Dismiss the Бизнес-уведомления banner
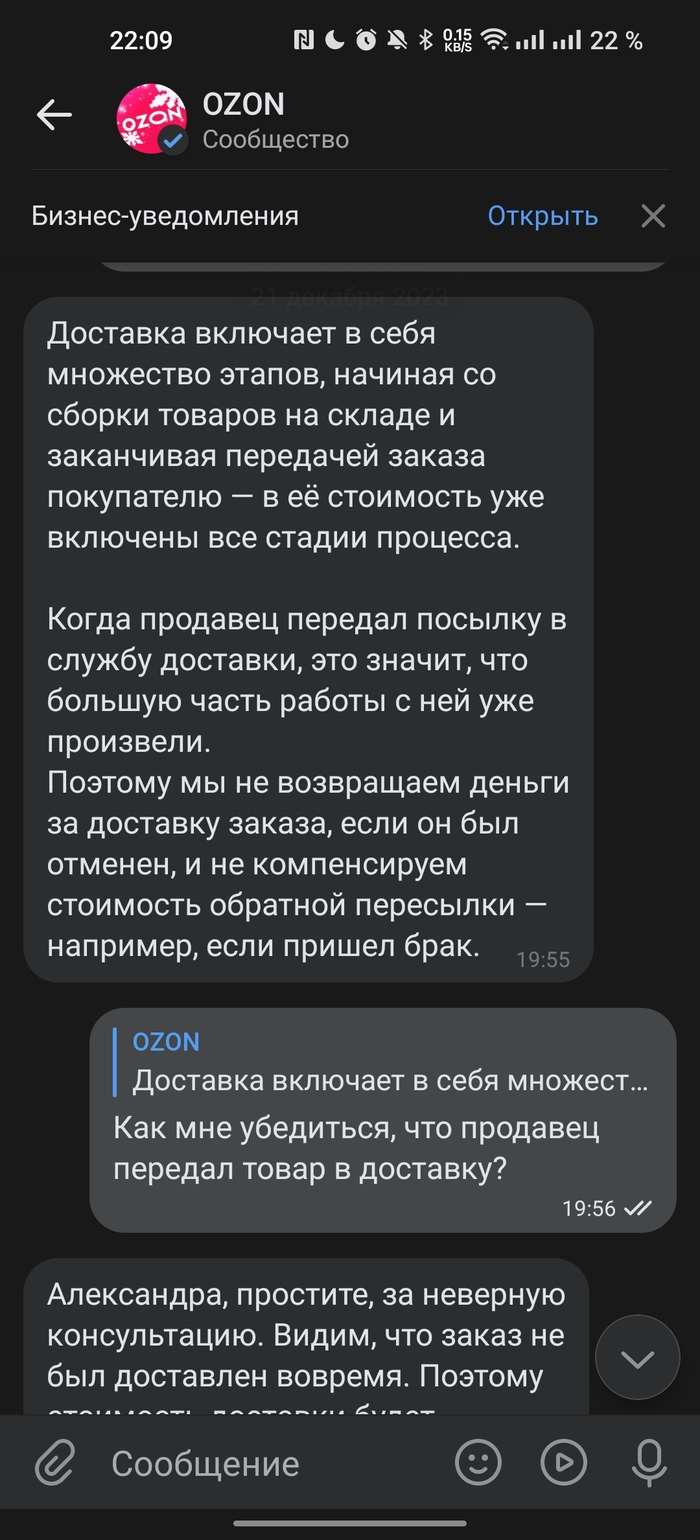This screenshot has width=700, height=1540. coord(653,216)
